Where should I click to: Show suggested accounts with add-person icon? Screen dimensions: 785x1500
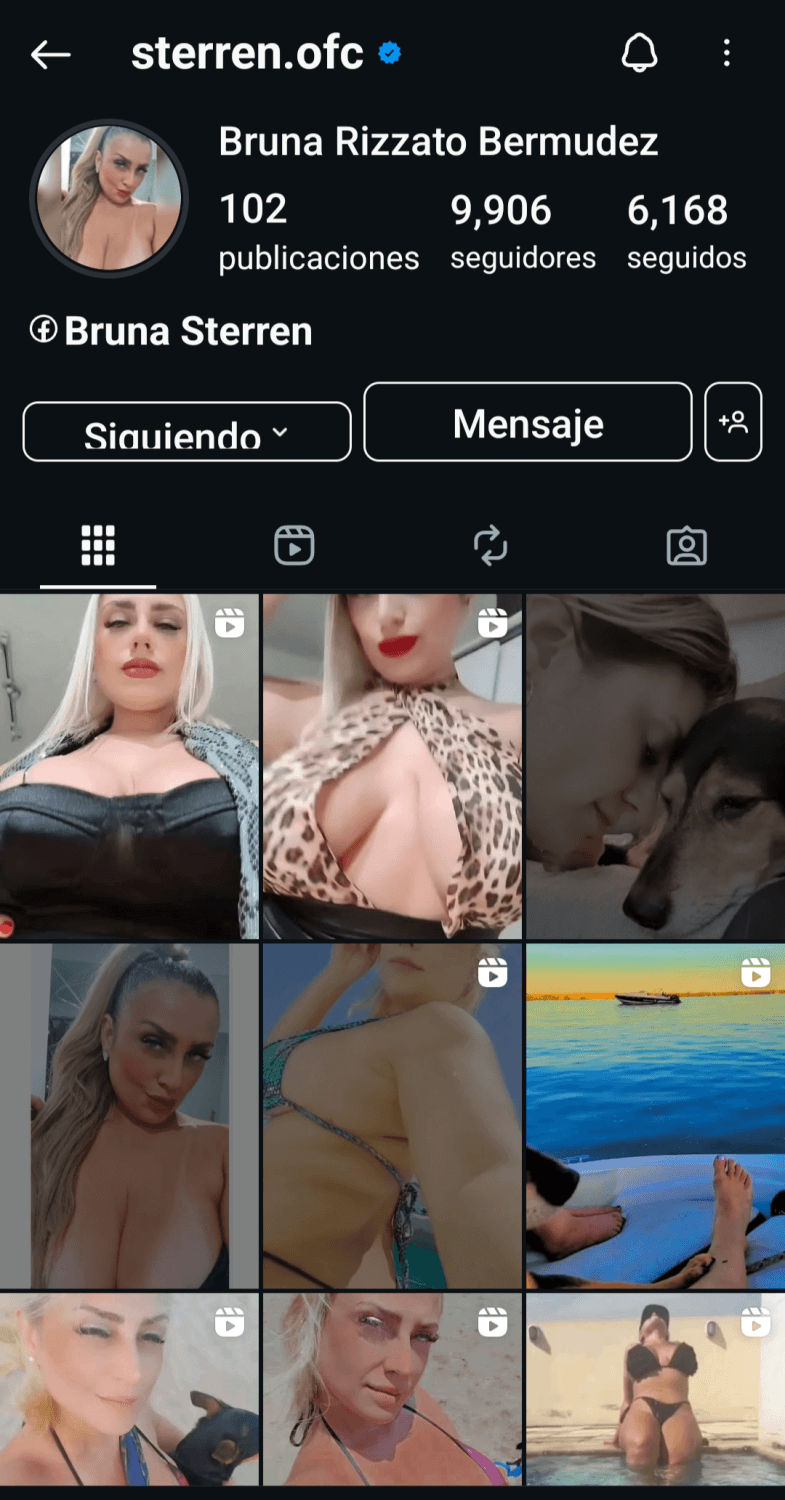click(733, 422)
